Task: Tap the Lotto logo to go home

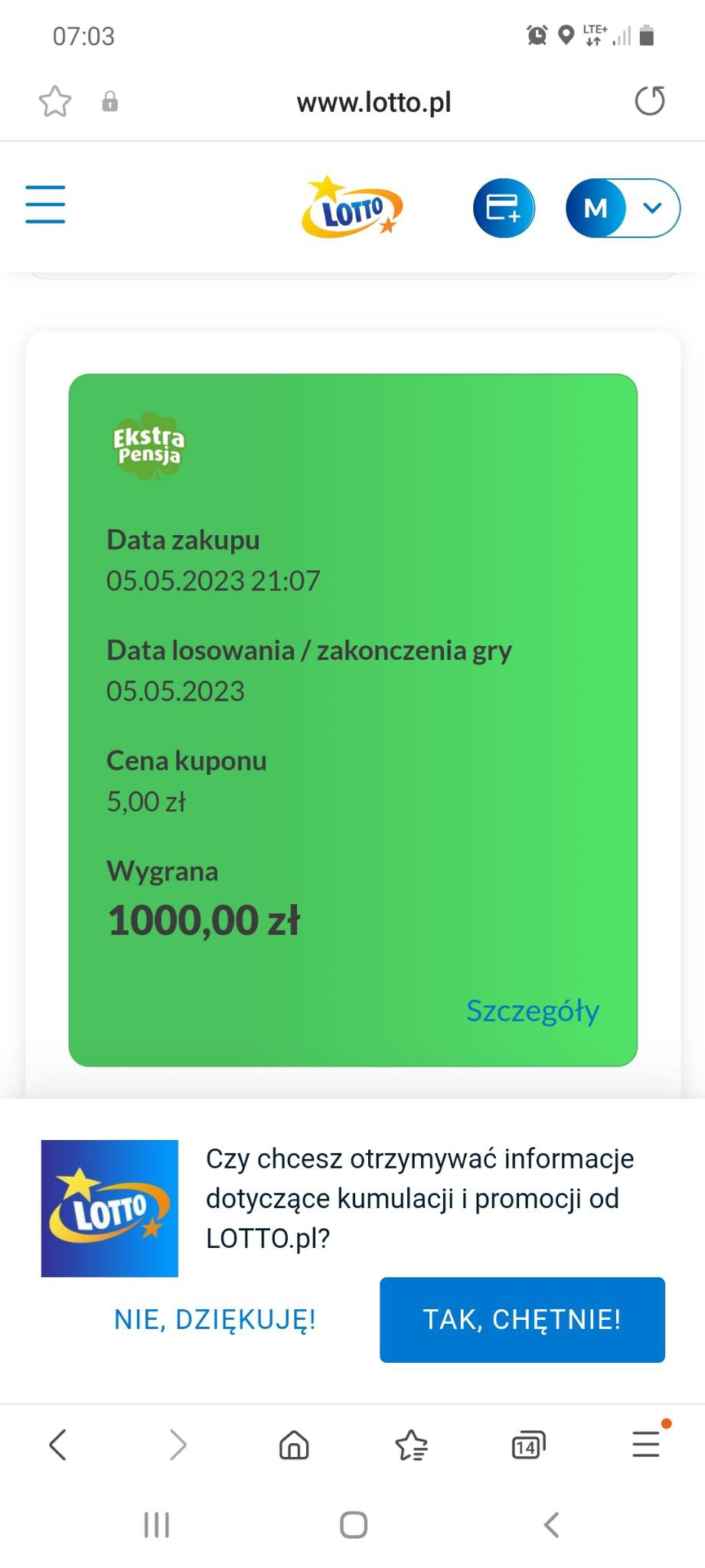Action: [352, 207]
